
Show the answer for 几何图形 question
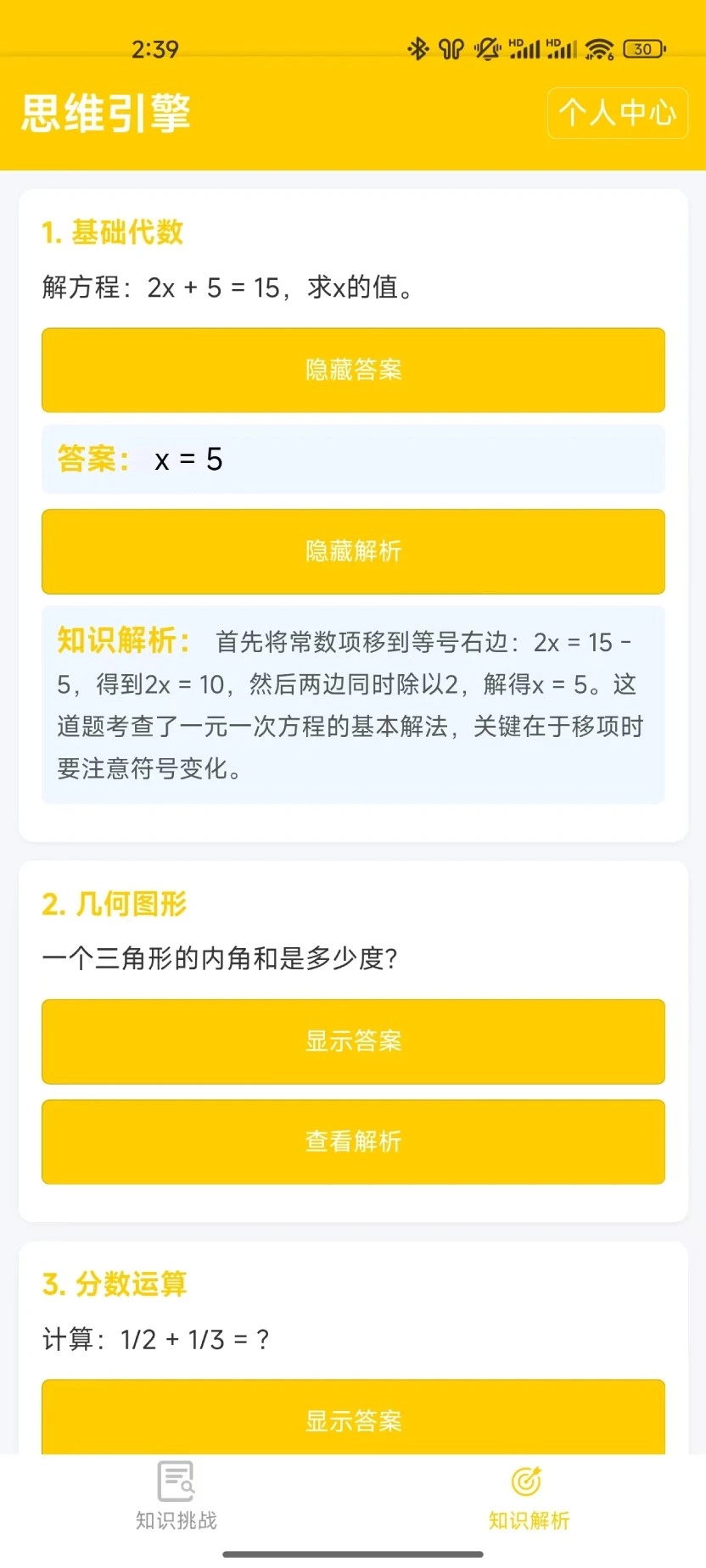tap(353, 1041)
